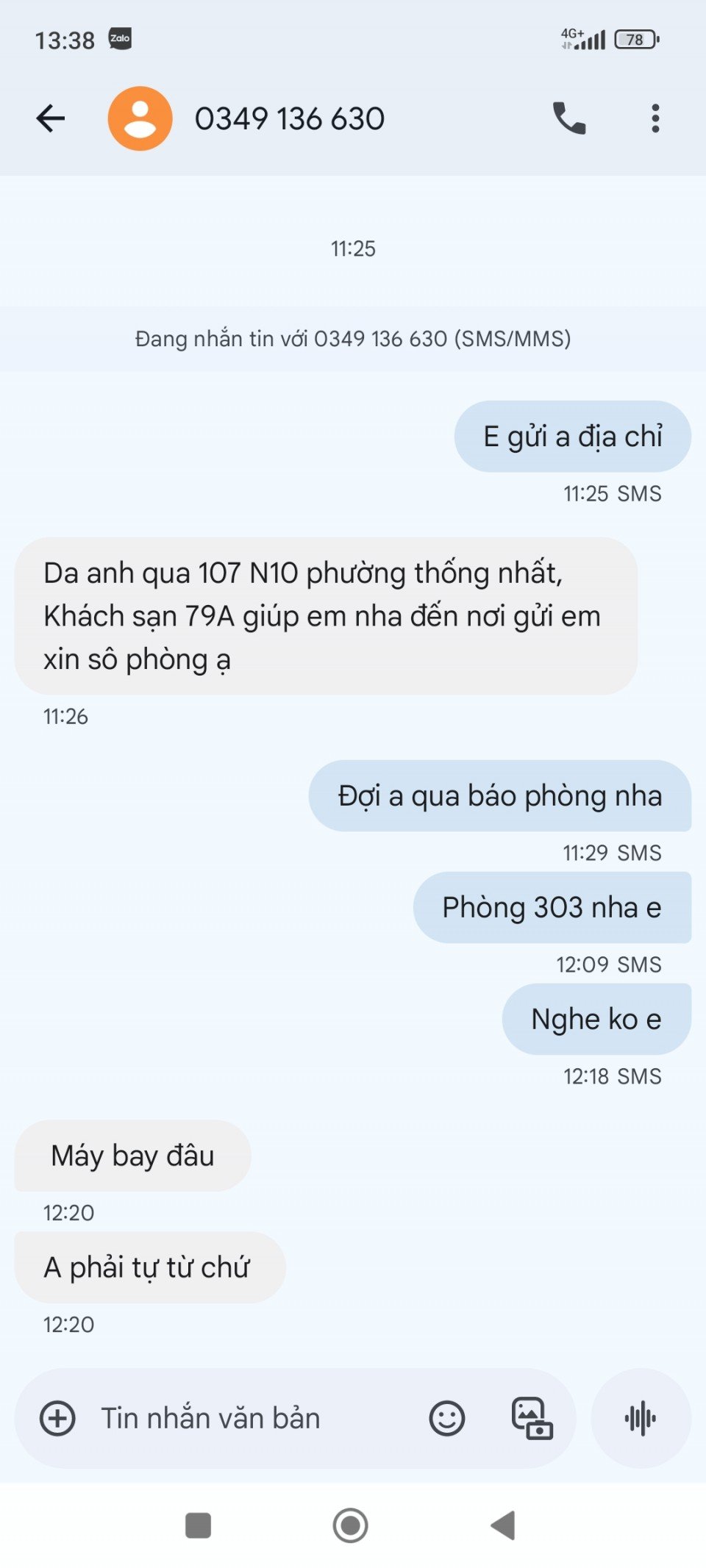This screenshot has height=1568, width=706.
Task: Open the overflow menu
Action: 655,118
